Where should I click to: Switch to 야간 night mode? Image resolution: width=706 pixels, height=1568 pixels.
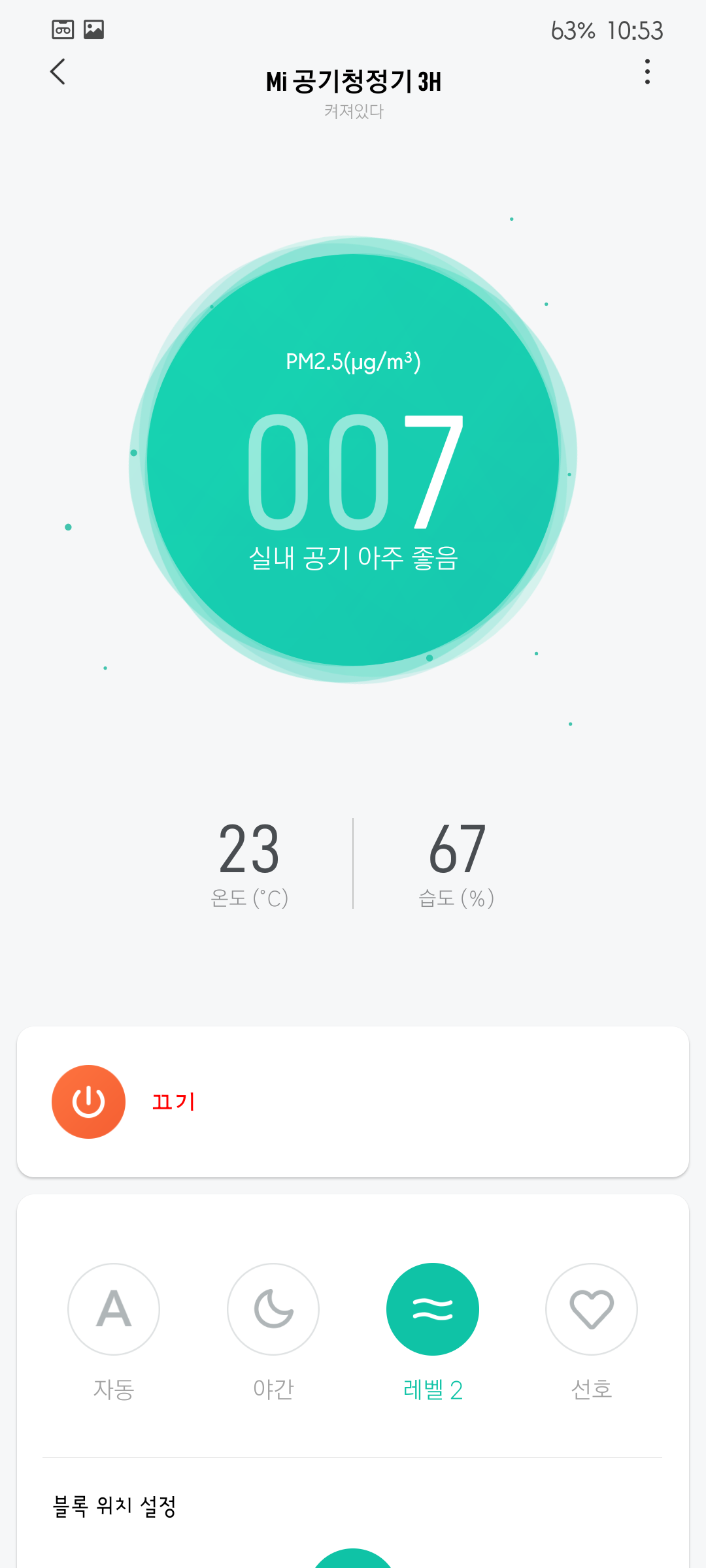pos(273,1309)
